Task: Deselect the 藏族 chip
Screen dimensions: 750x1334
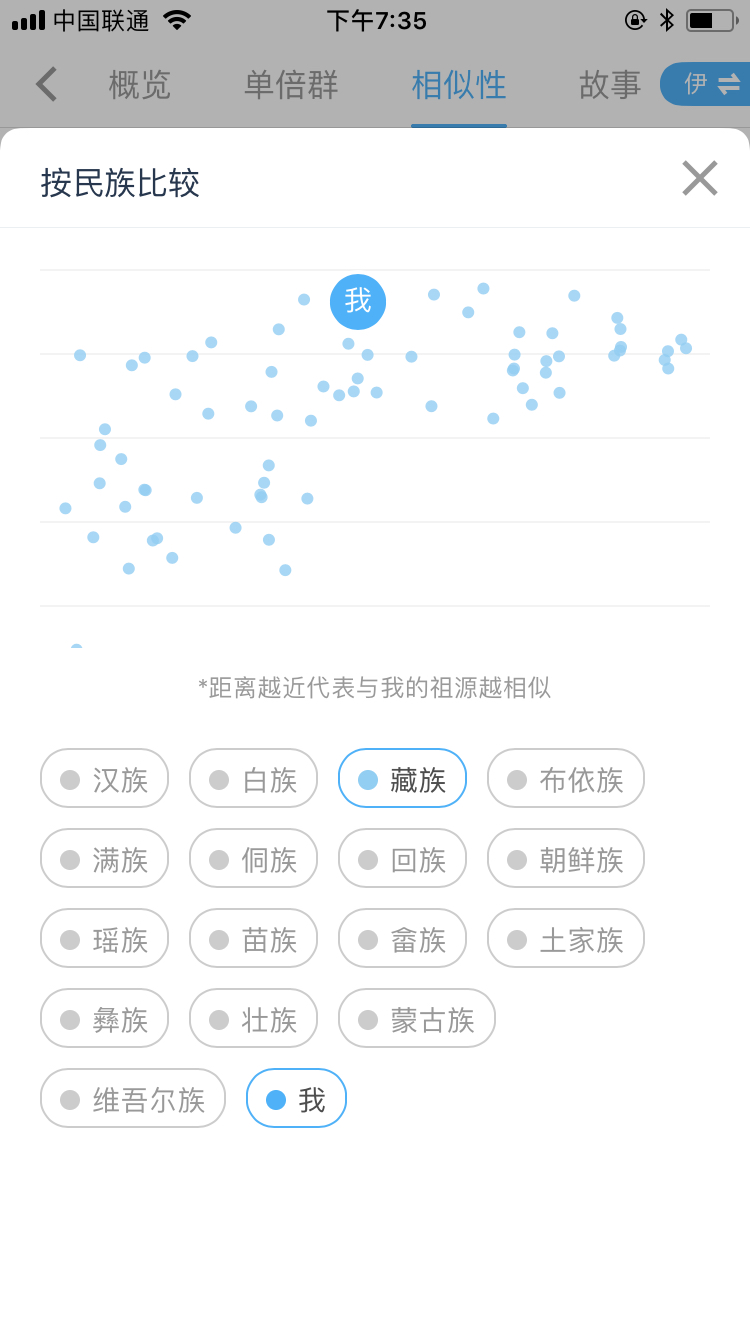Action: 402,778
